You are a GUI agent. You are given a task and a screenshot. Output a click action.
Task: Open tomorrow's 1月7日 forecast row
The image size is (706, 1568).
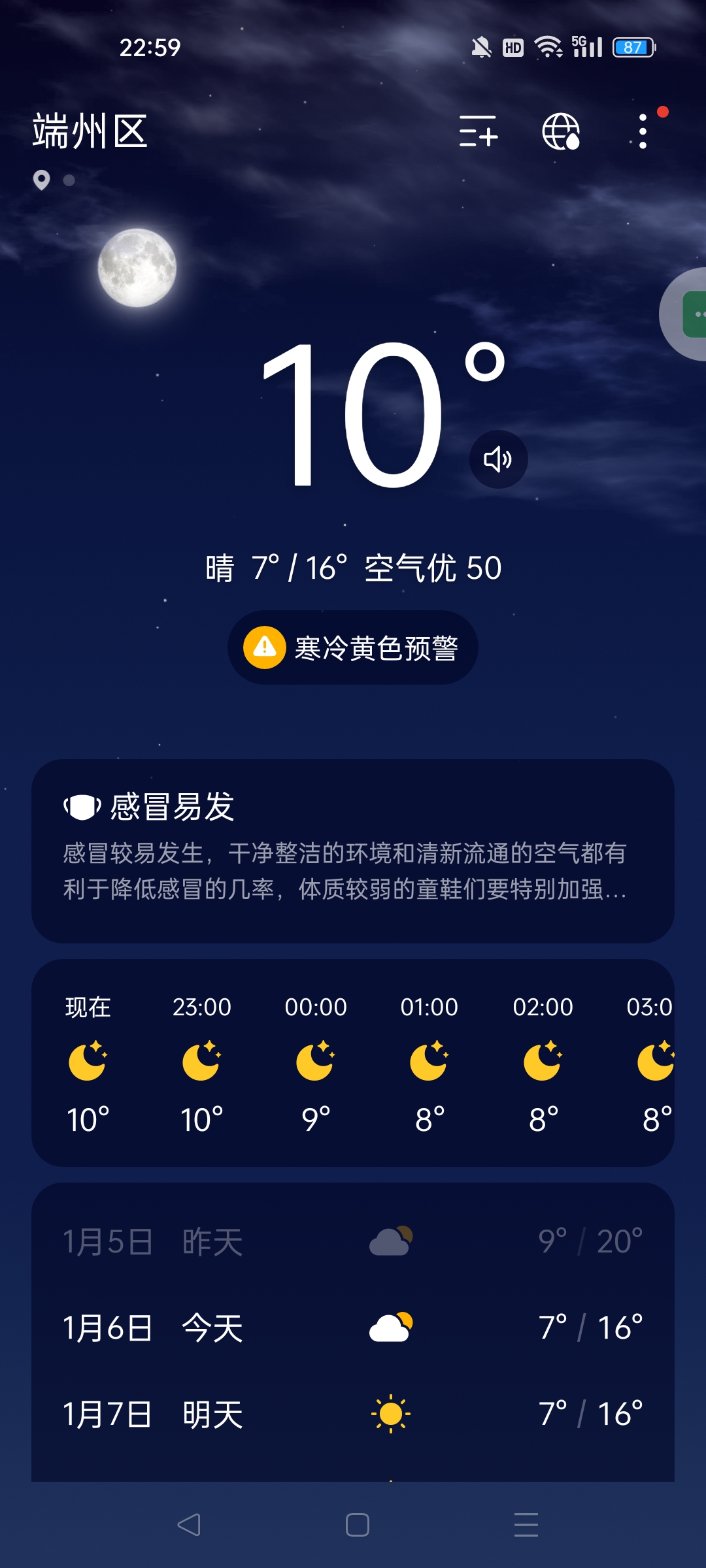click(x=353, y=1414)
